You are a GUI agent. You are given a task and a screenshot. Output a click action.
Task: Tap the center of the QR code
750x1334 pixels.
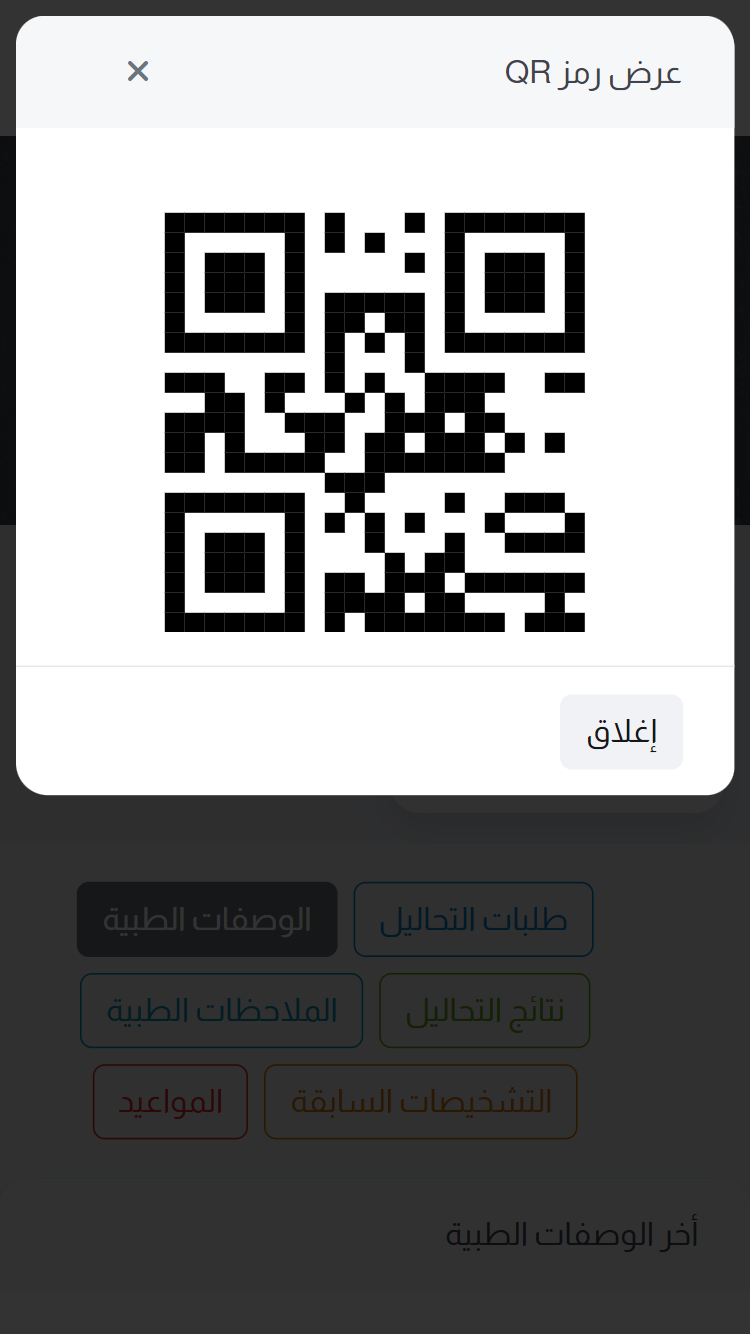[375, 420]
